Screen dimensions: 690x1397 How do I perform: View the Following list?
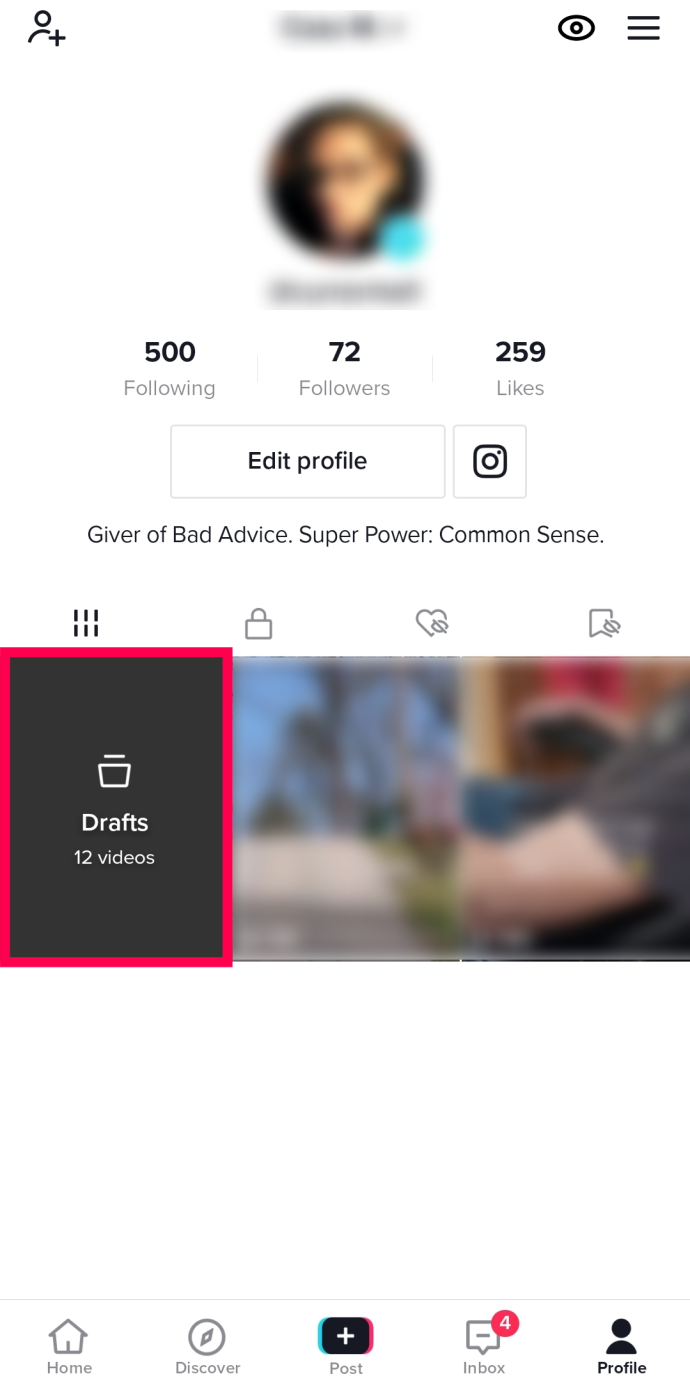tap(169, 368)
